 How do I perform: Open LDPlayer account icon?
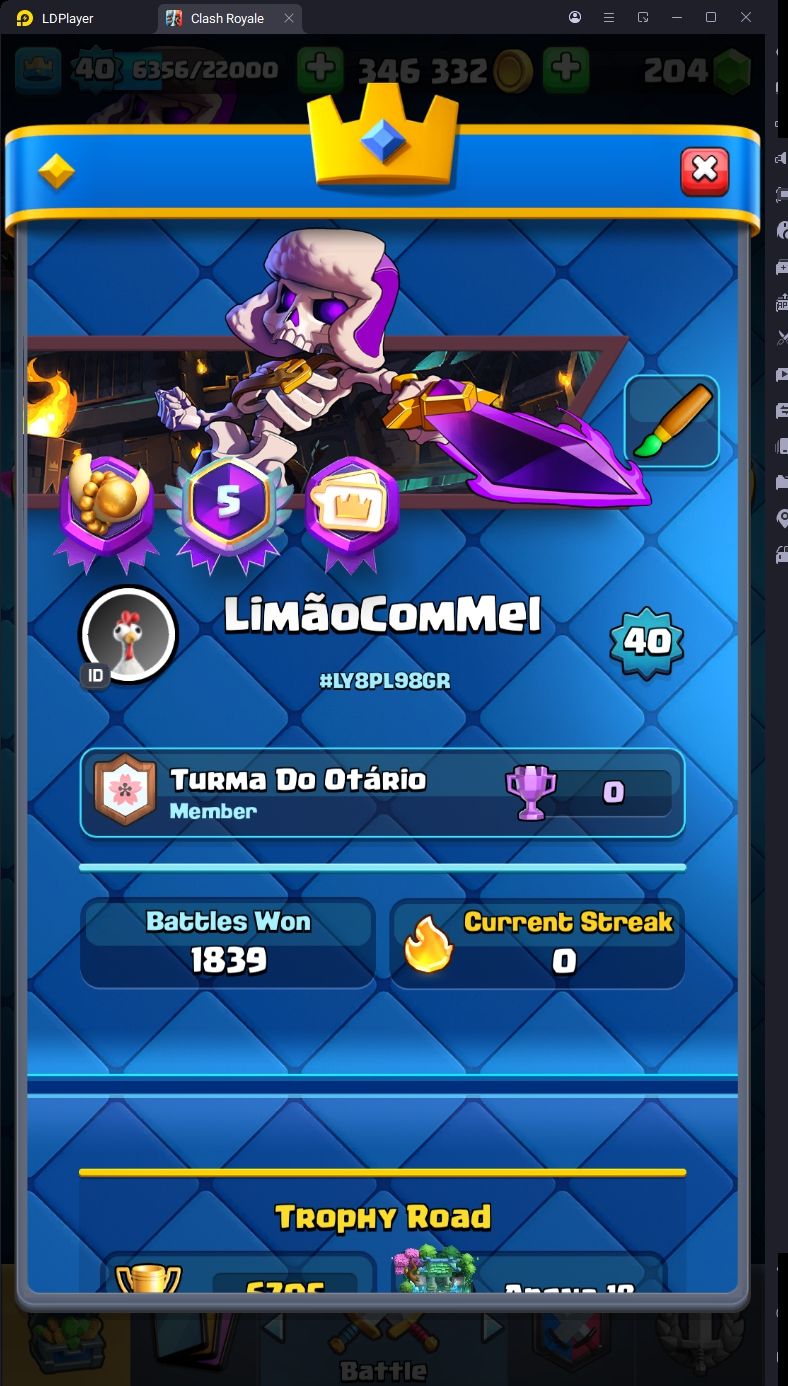[575, 18]
